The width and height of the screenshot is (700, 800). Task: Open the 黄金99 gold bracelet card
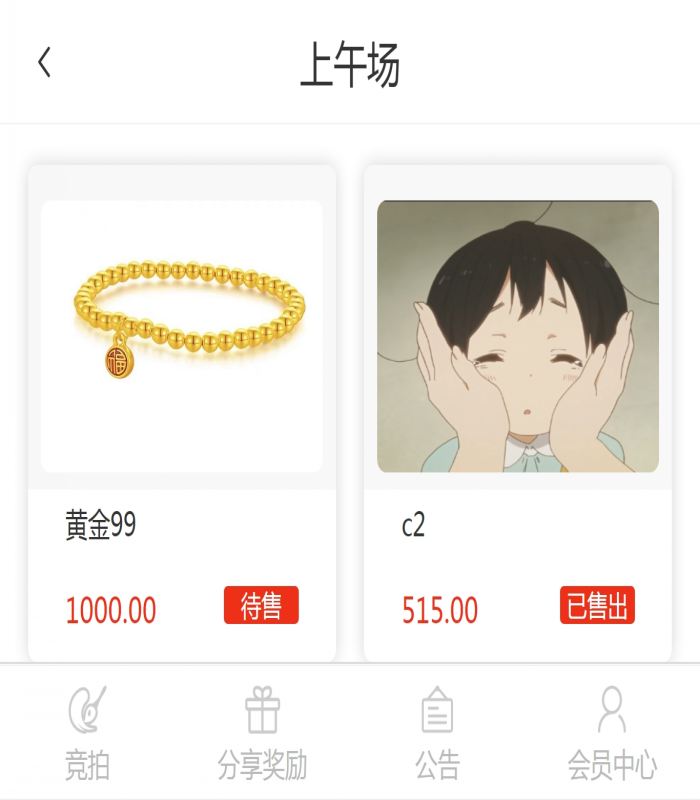(181, 337)
